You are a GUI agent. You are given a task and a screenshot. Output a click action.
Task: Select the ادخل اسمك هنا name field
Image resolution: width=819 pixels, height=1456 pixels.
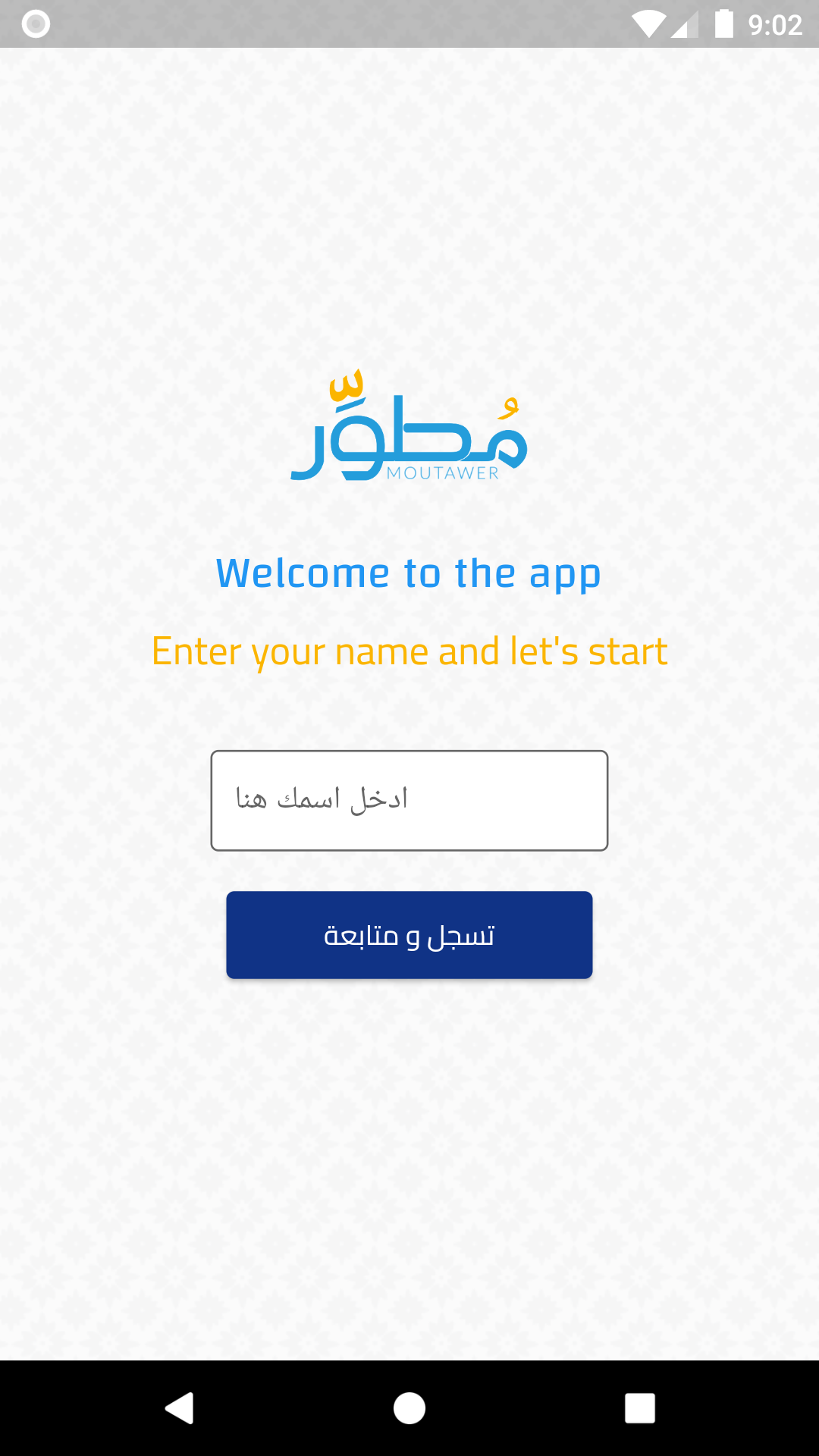tap(409, 799)
